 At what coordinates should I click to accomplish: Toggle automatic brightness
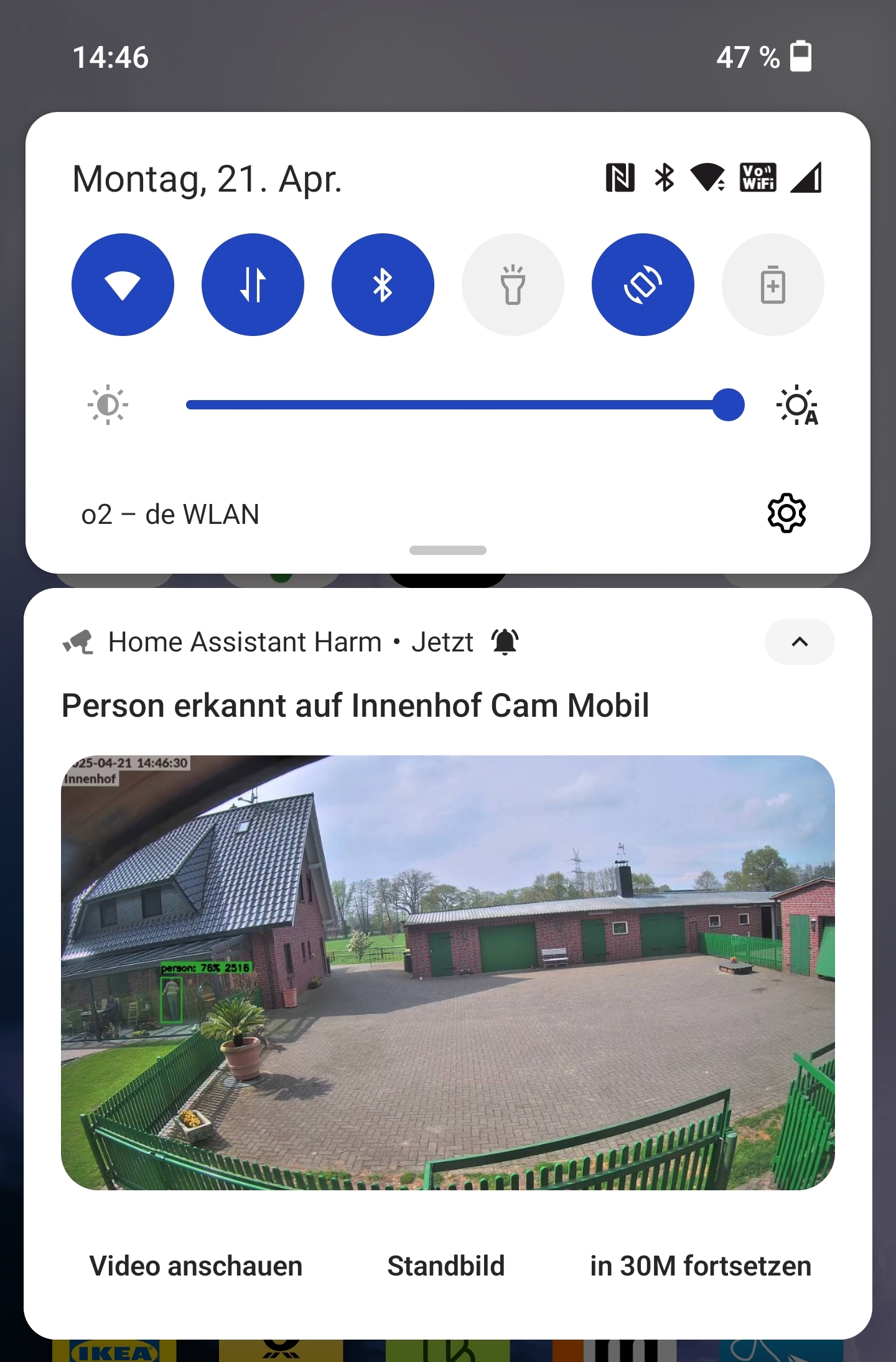(x=797, y=406)
